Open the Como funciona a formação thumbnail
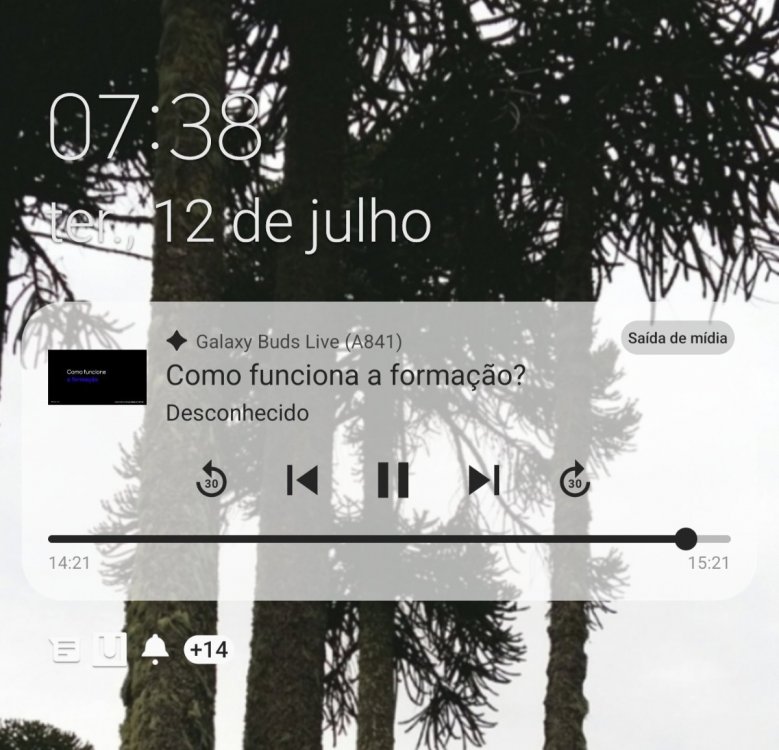Image resolution: width=779 pixels, height=750 pixels. (97, 377)
